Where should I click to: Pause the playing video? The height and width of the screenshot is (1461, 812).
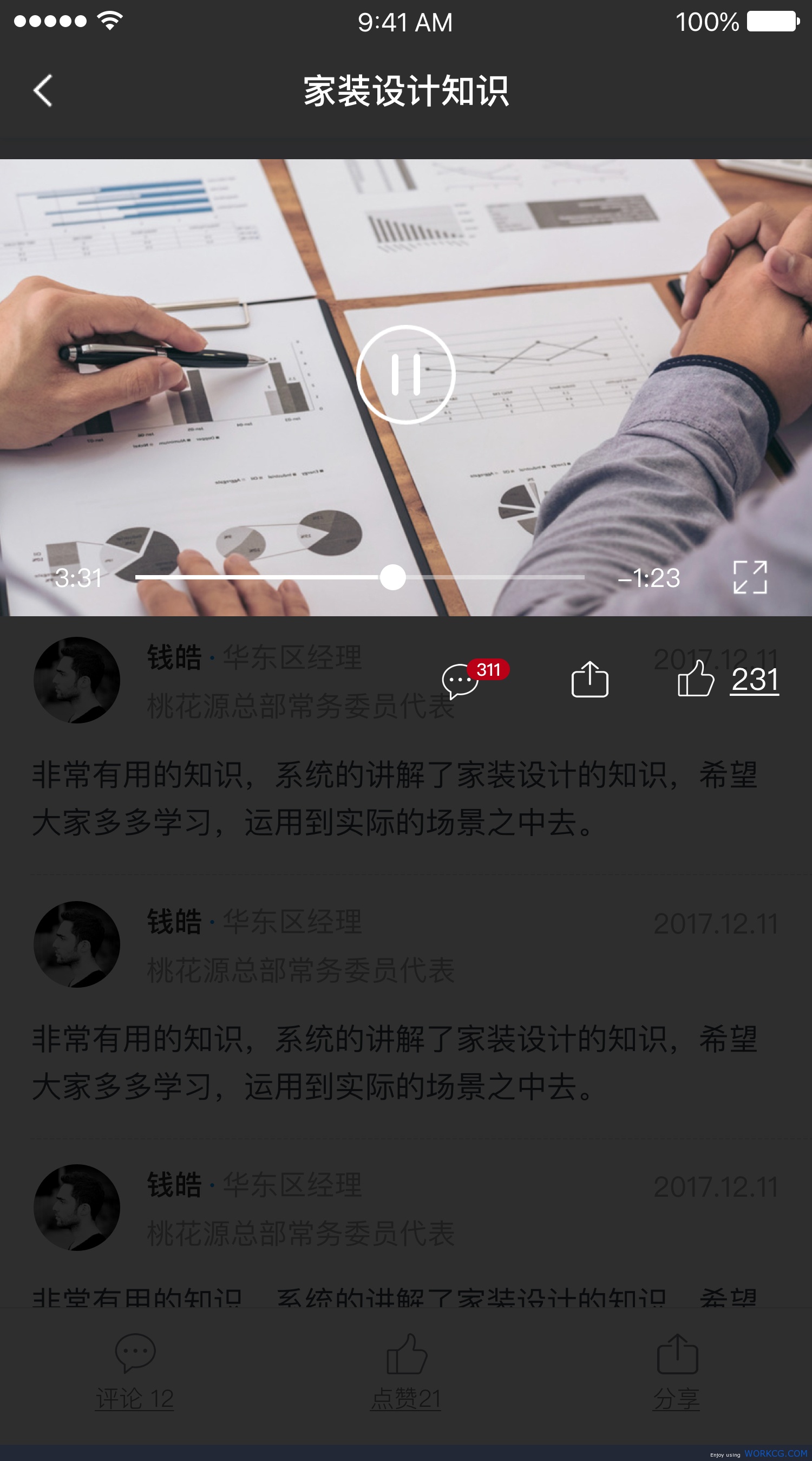point(406,374)
